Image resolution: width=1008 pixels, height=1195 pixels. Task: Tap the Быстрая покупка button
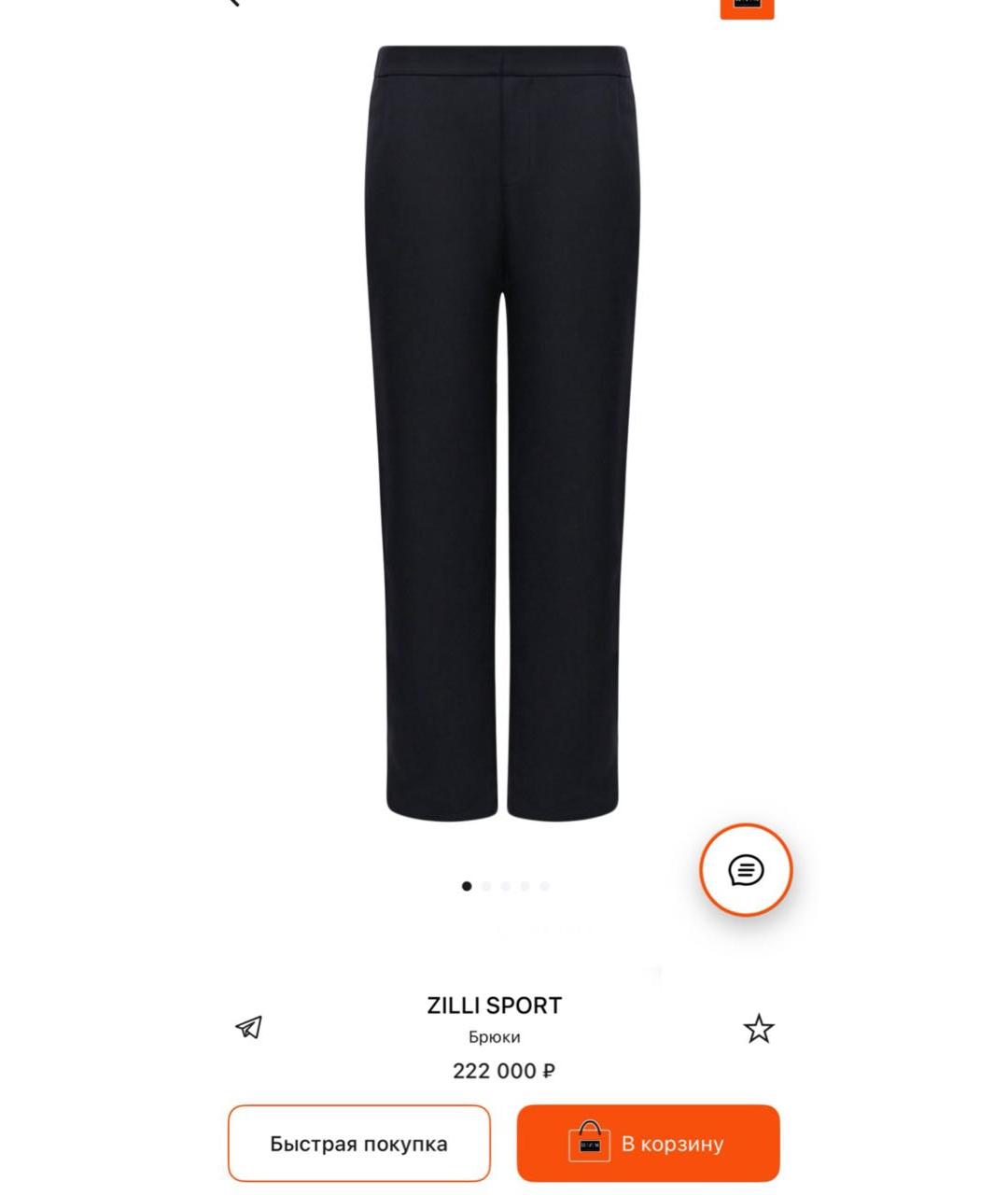[358, 1144]
